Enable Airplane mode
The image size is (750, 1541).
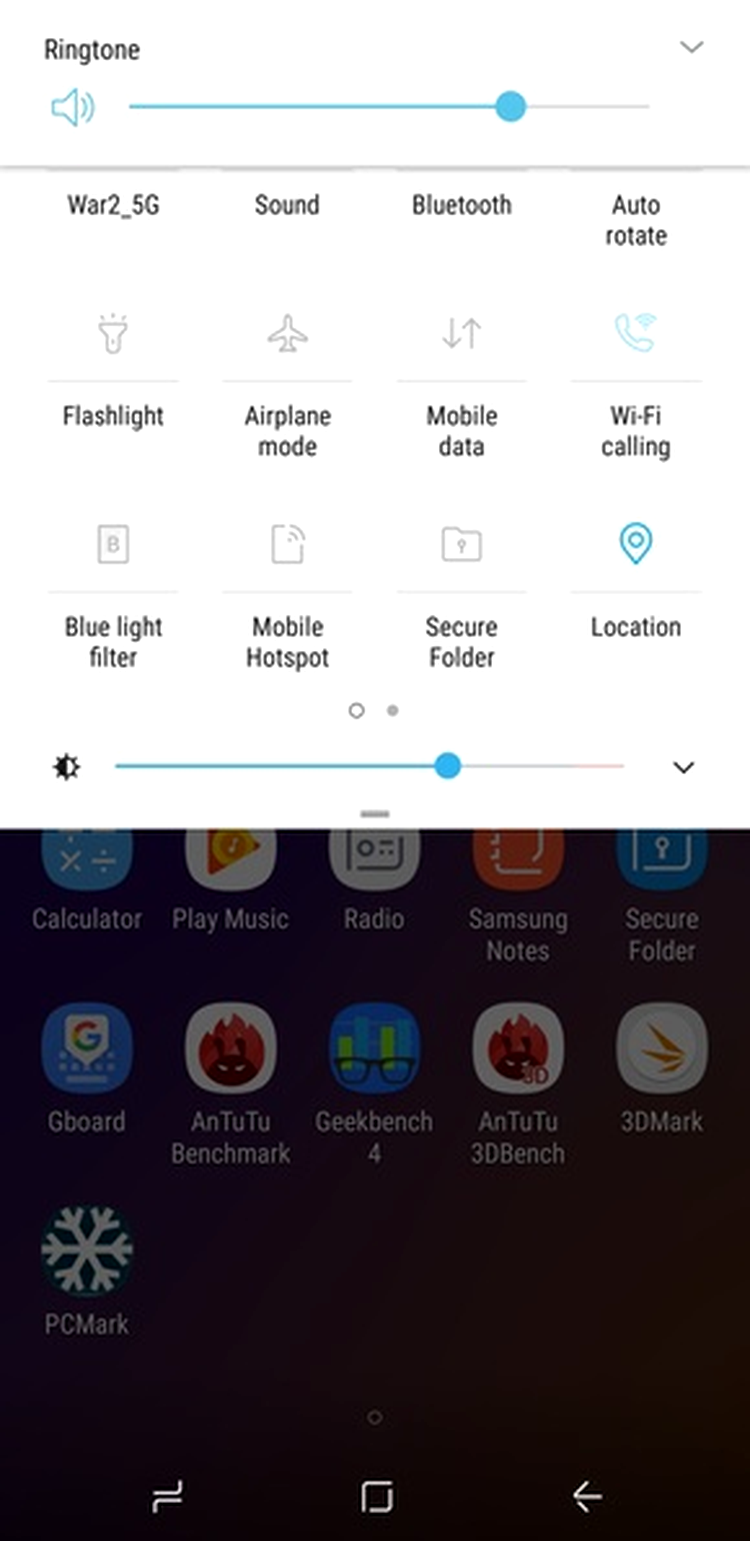point(287,334)
